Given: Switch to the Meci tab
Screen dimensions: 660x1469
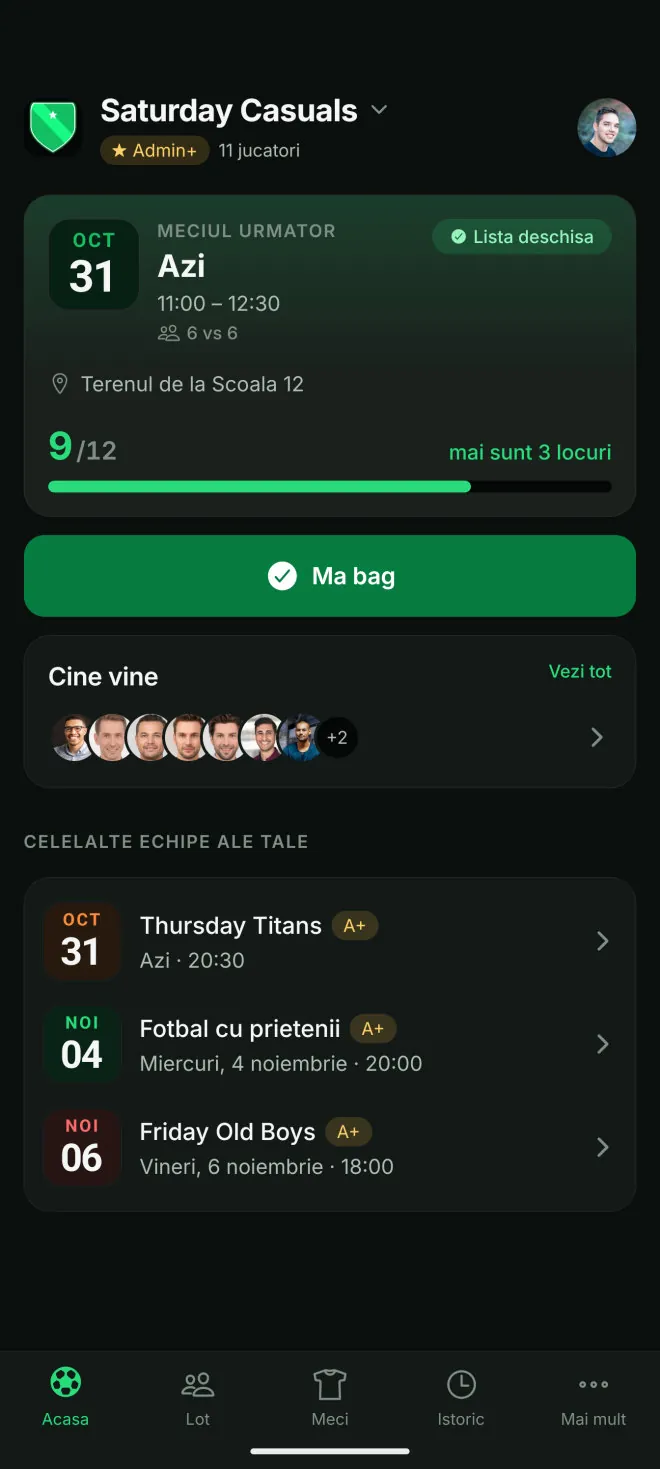Looking at the screenshot, I should click(330, 1397).
